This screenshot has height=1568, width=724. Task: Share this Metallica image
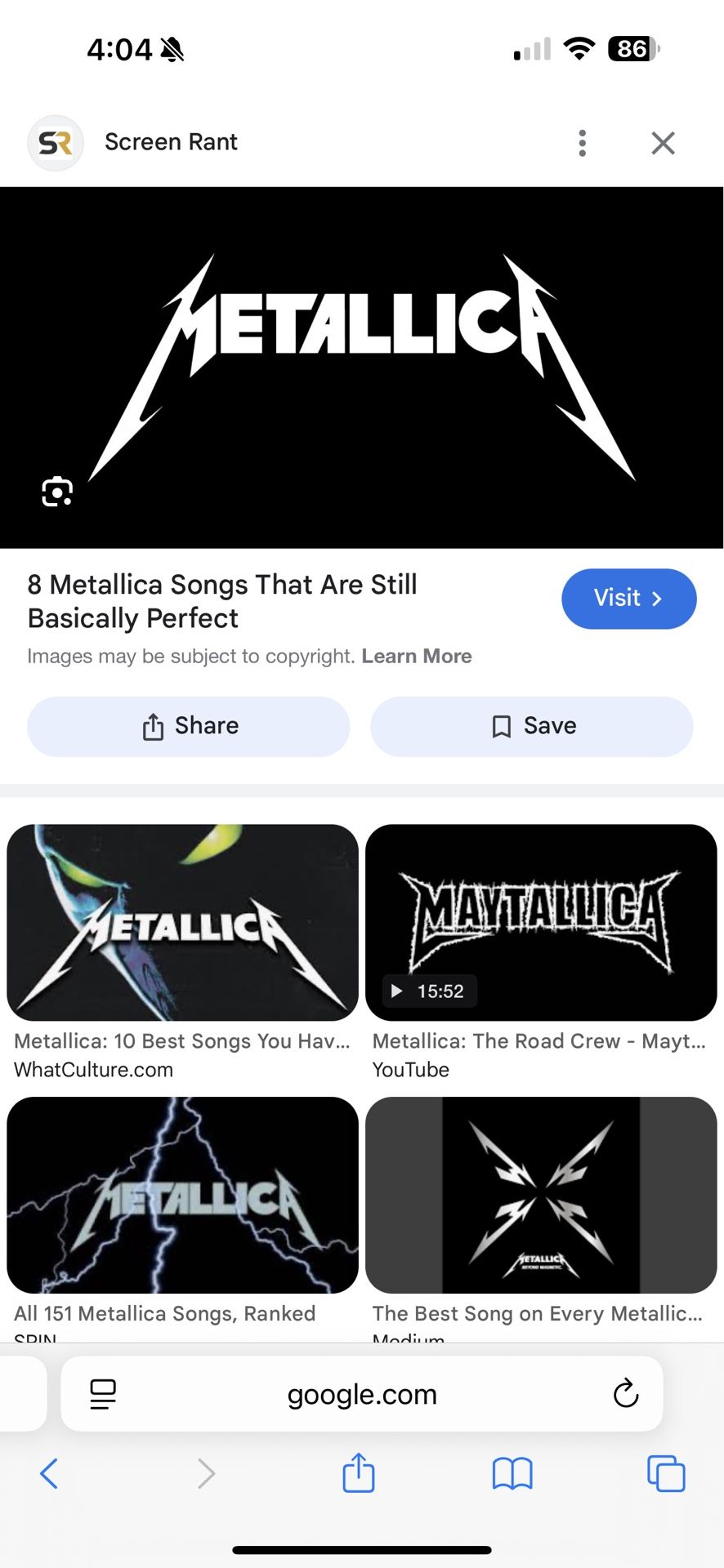coord(189,726)
